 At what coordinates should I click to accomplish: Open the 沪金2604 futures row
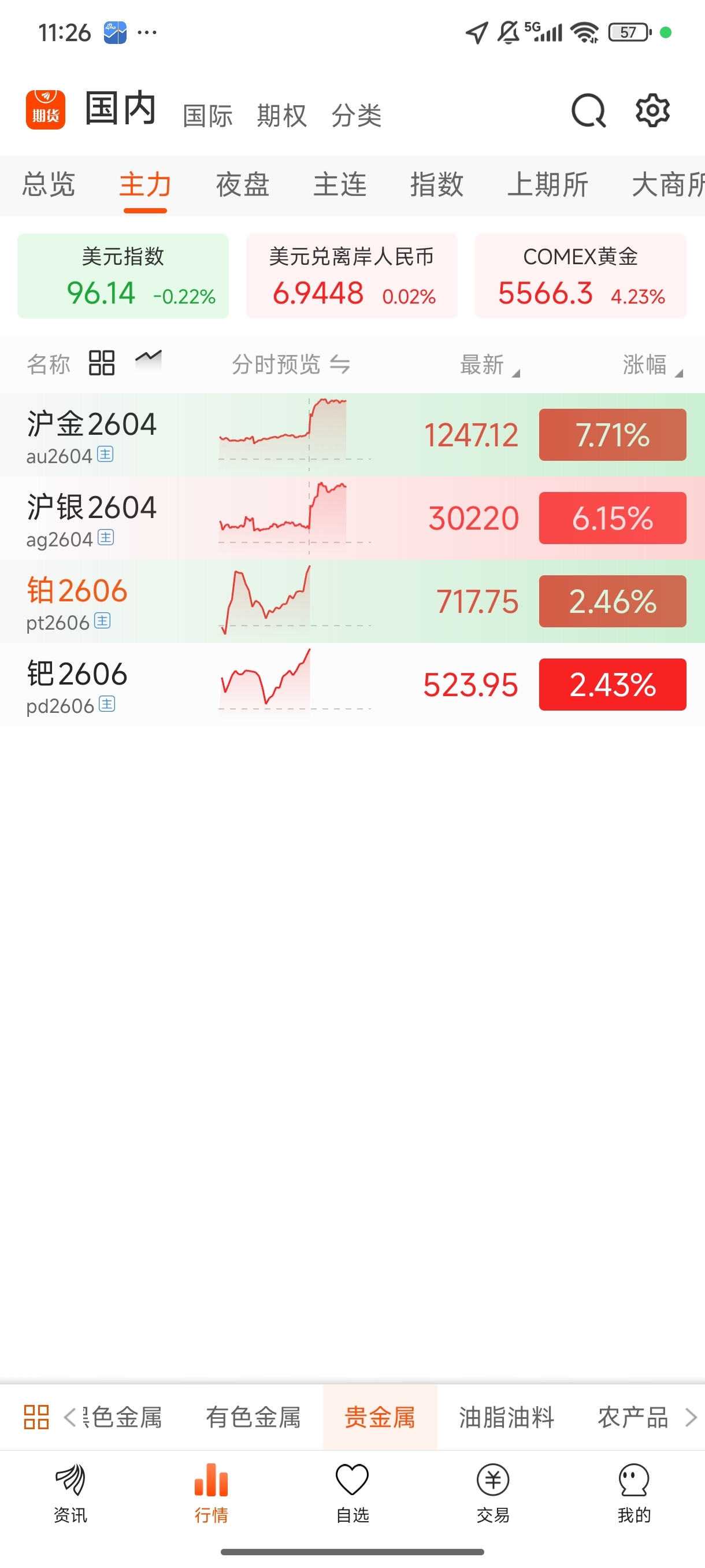click(352, 435)
